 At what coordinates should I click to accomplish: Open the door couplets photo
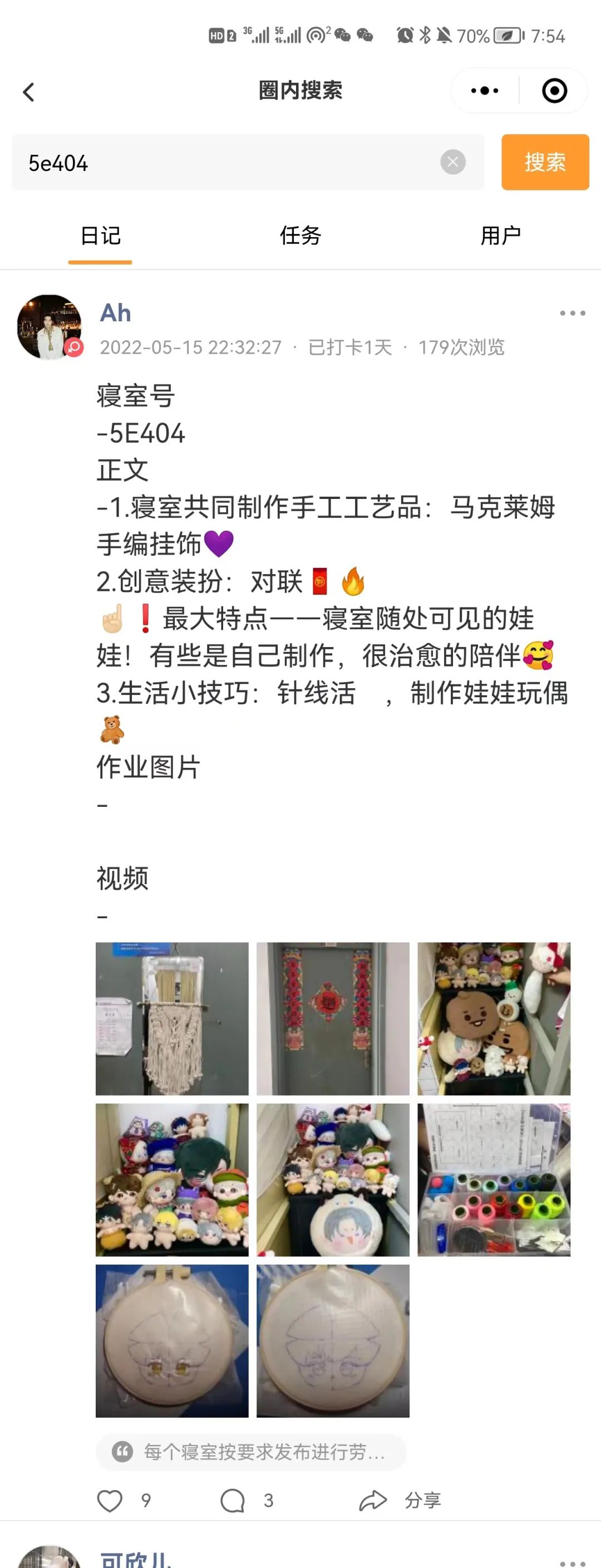click(x=333, y=1018)
